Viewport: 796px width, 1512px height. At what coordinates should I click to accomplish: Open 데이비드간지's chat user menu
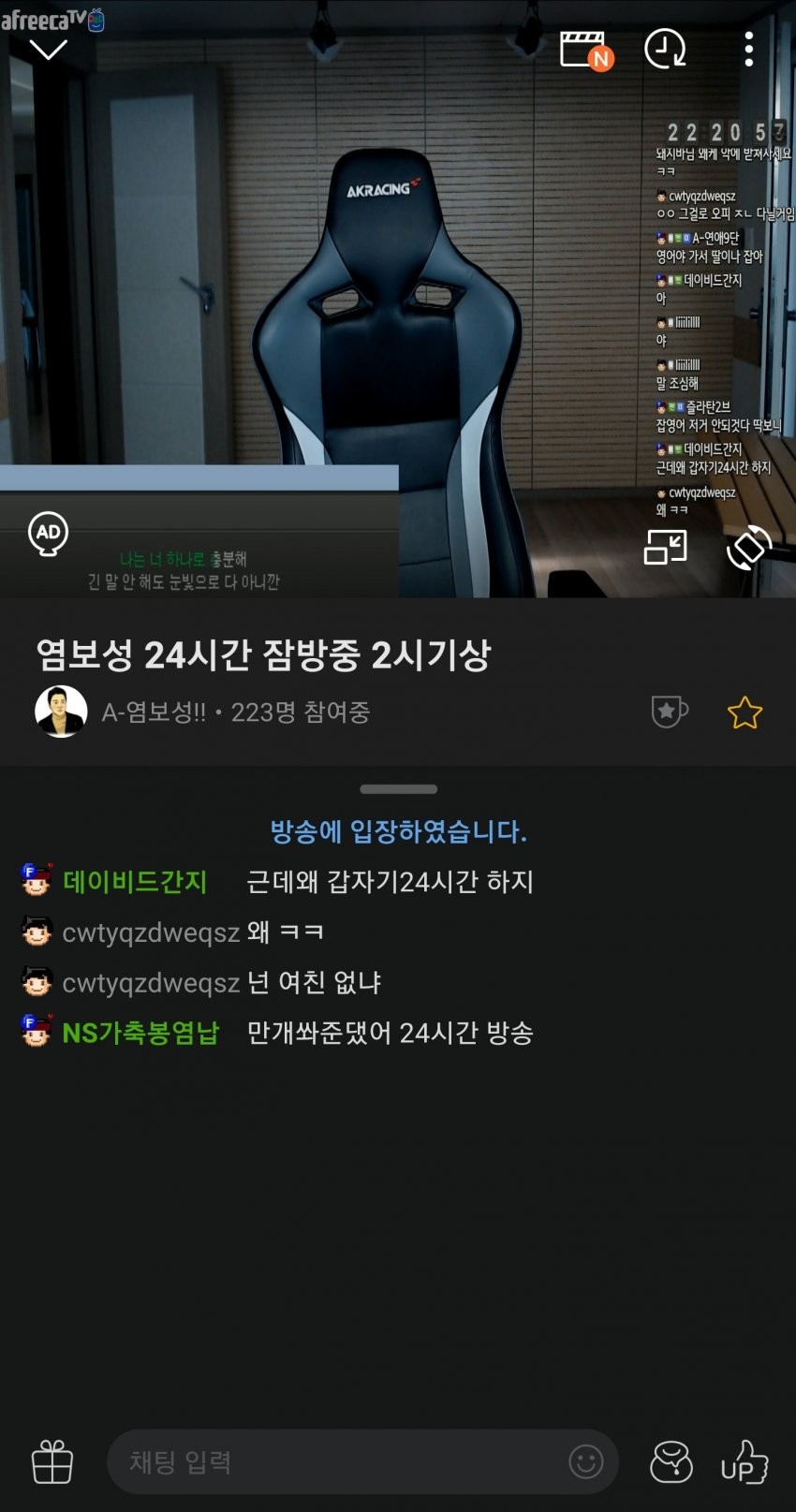pyautogui.click(x=134, y=882)
